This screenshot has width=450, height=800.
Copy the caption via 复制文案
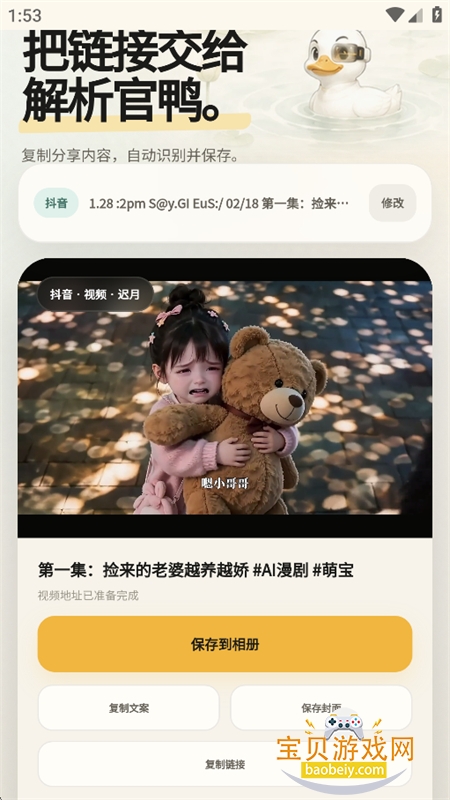point(129,708)
